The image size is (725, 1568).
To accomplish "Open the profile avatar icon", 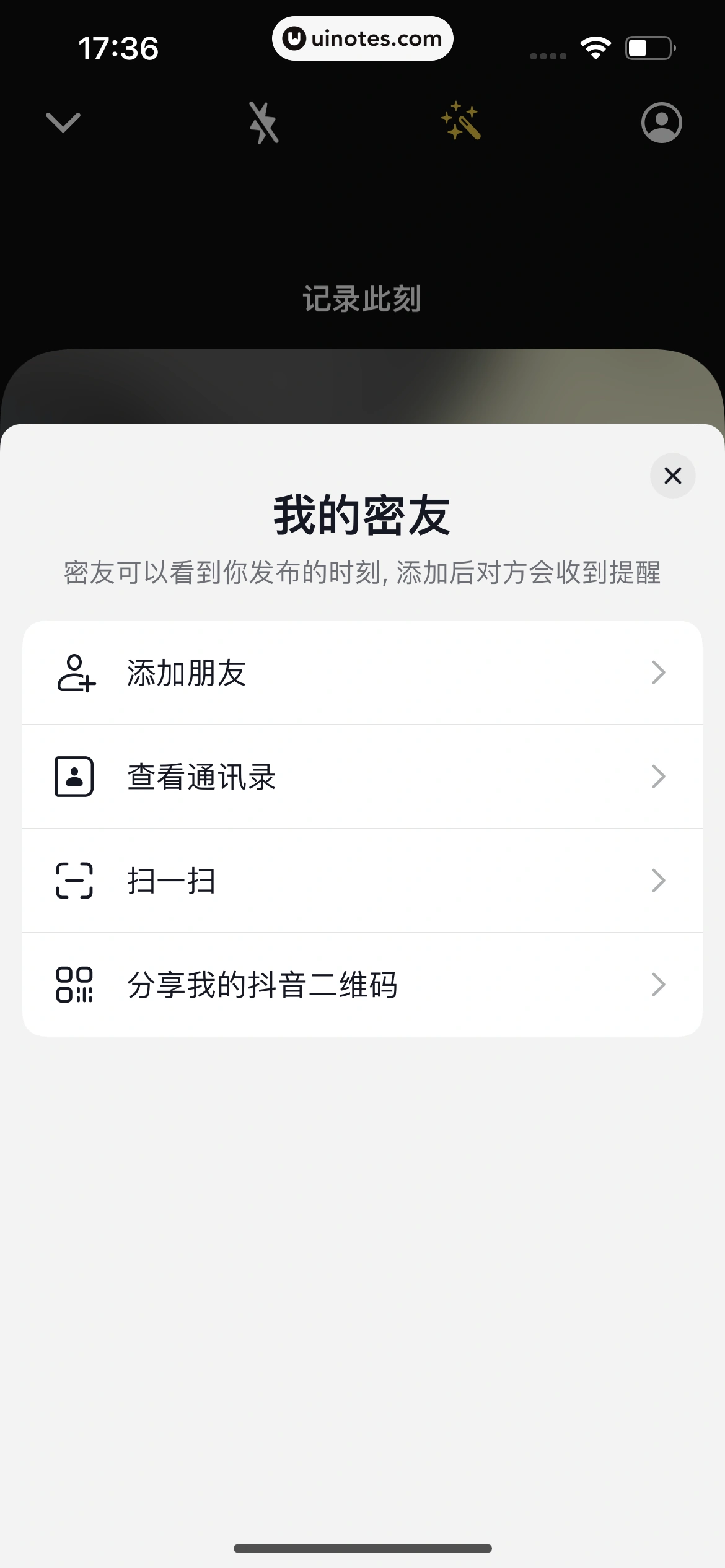I will coord(661,123).
